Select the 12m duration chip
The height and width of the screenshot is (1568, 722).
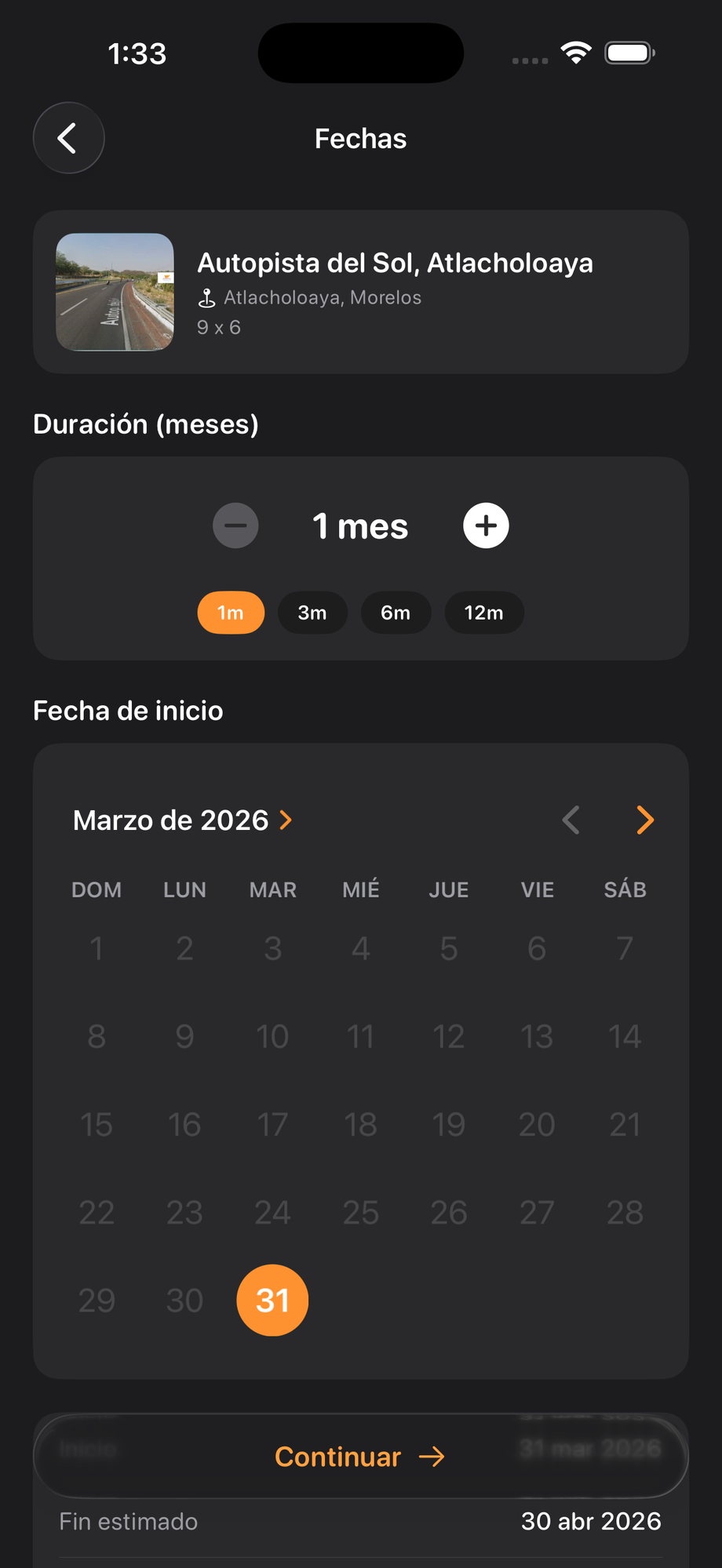point(484,613)
